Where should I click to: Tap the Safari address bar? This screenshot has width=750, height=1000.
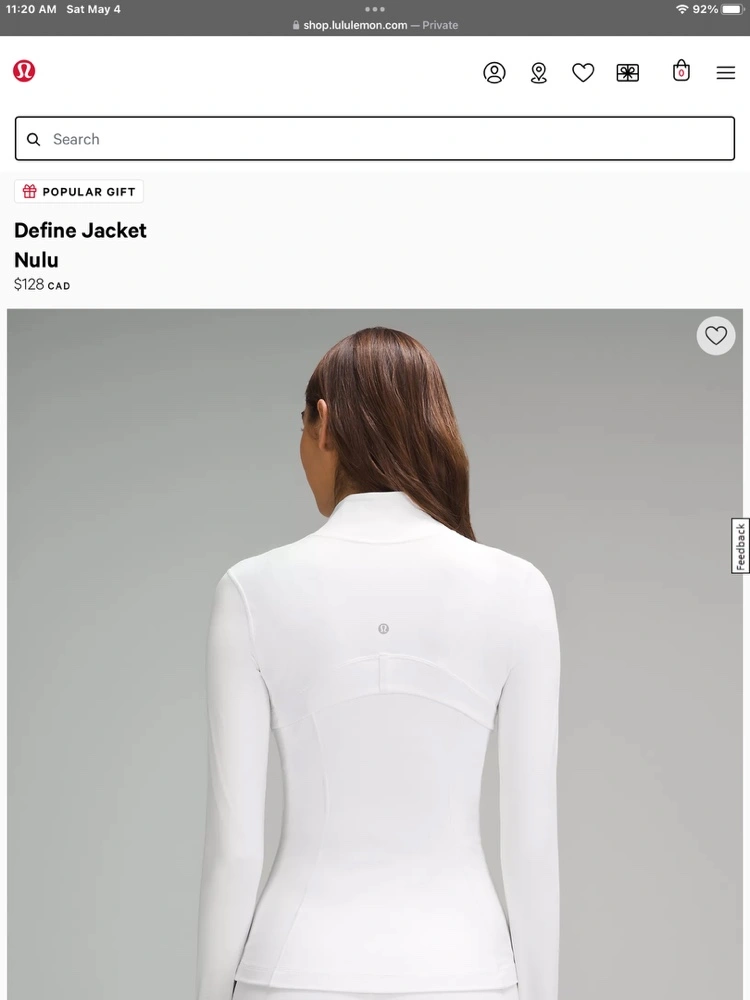click(375, 25)
